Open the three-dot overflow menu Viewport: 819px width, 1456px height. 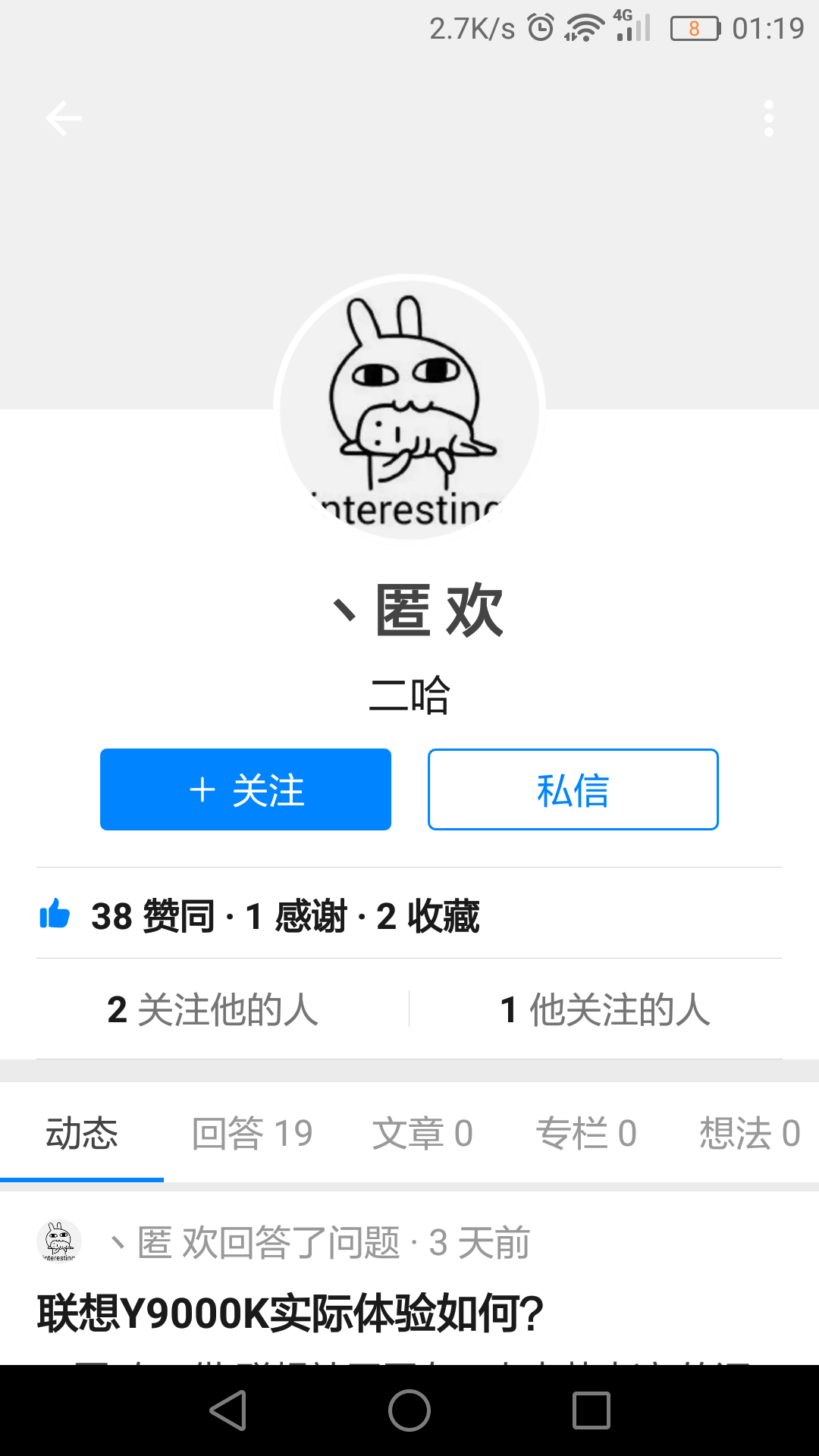[769, 118]
